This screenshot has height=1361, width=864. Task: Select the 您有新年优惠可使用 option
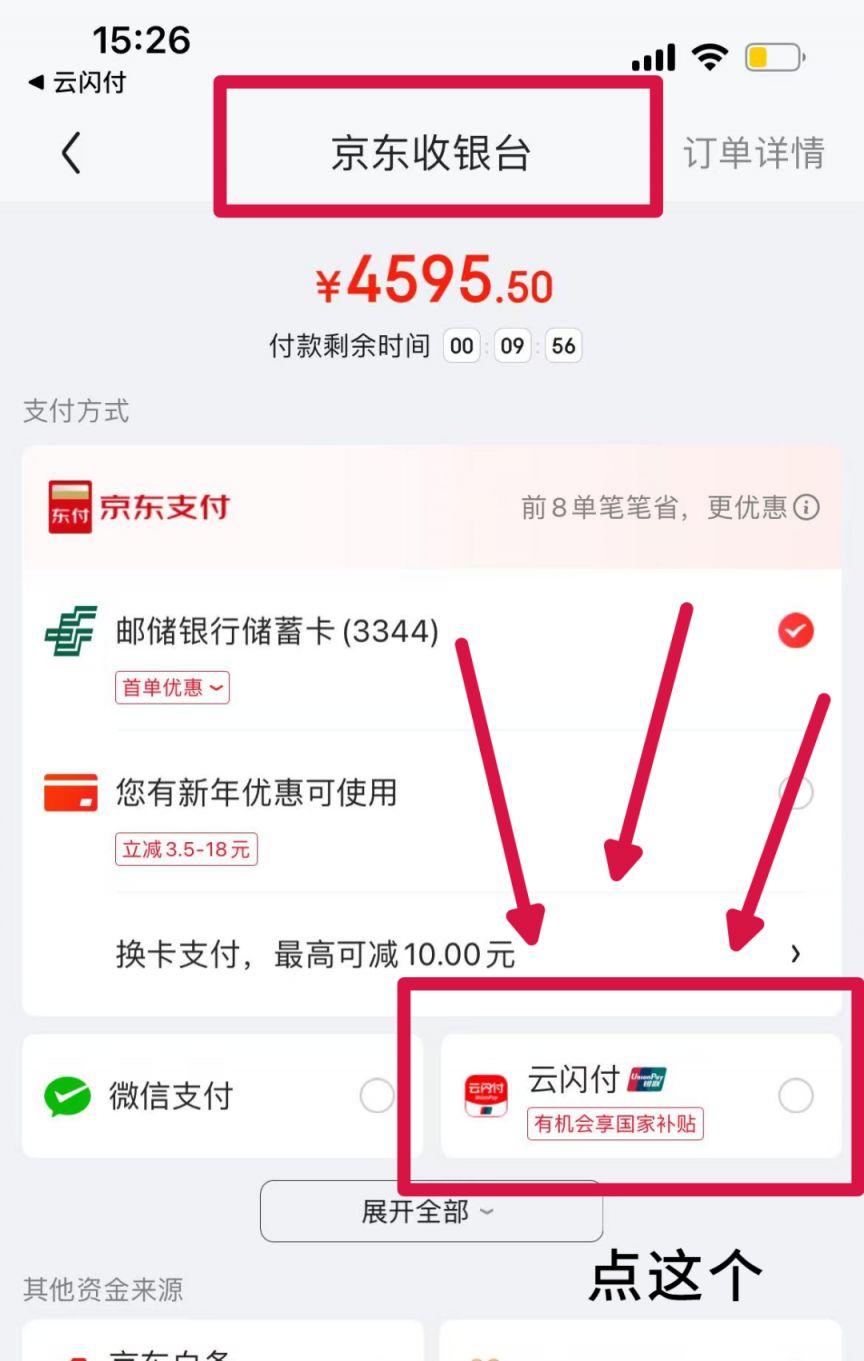pos(795,793)
